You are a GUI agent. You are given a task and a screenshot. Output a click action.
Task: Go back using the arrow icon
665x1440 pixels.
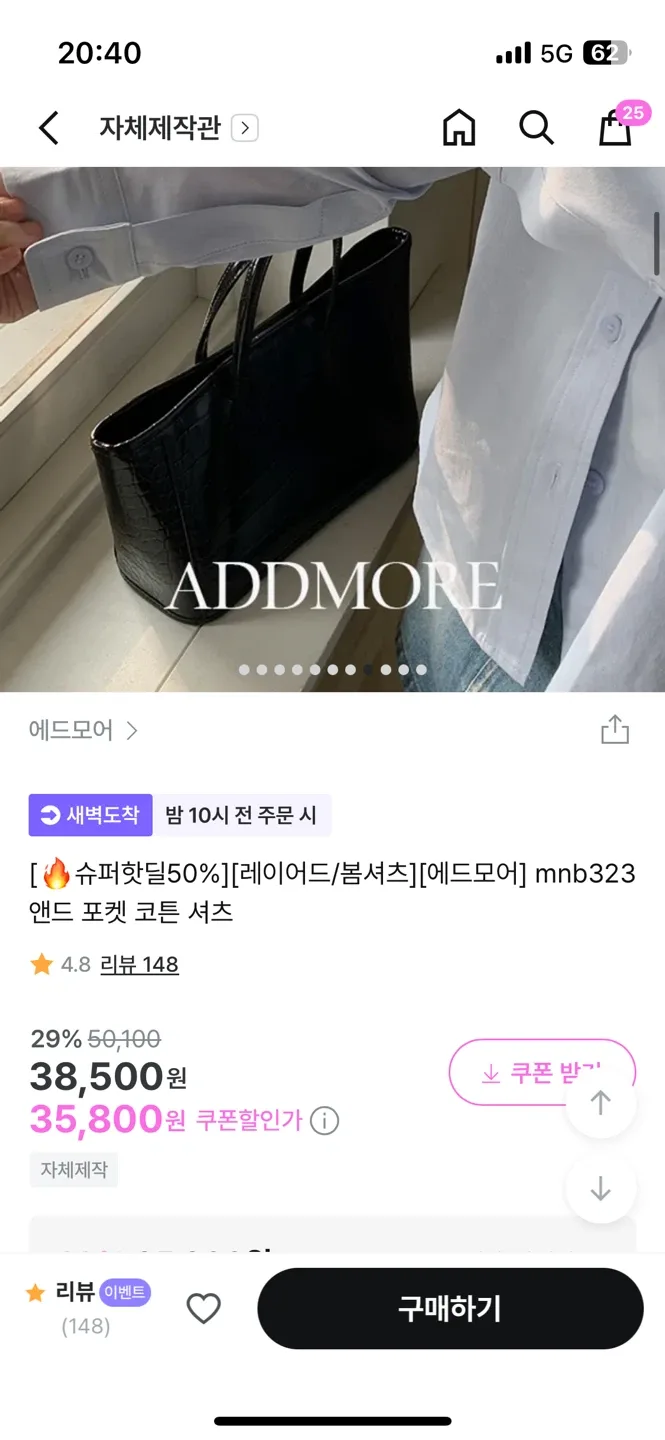coord(49,128)
